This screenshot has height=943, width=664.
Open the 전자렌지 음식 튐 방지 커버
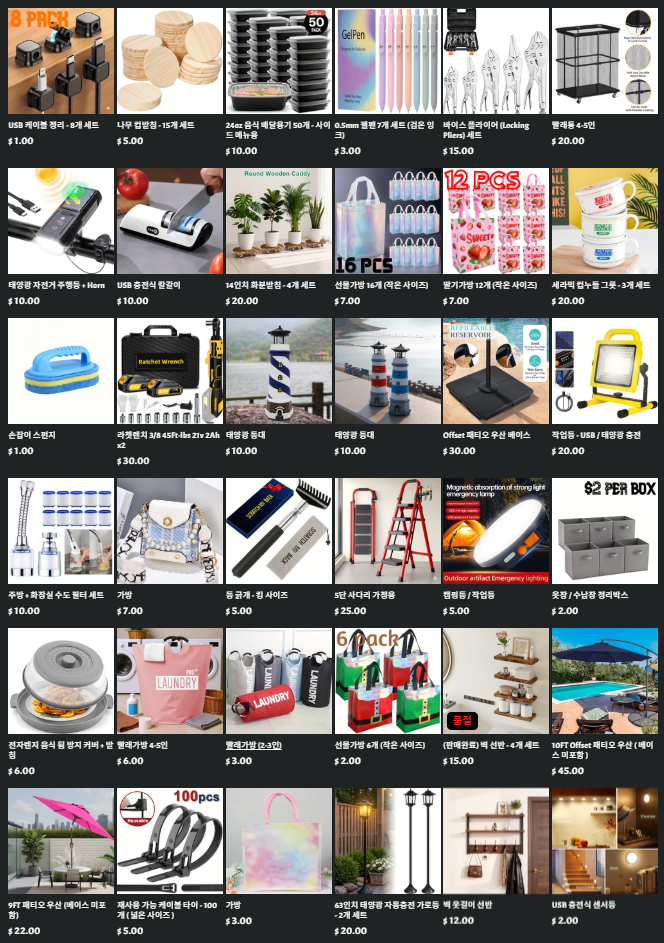(x=60, y=680)
